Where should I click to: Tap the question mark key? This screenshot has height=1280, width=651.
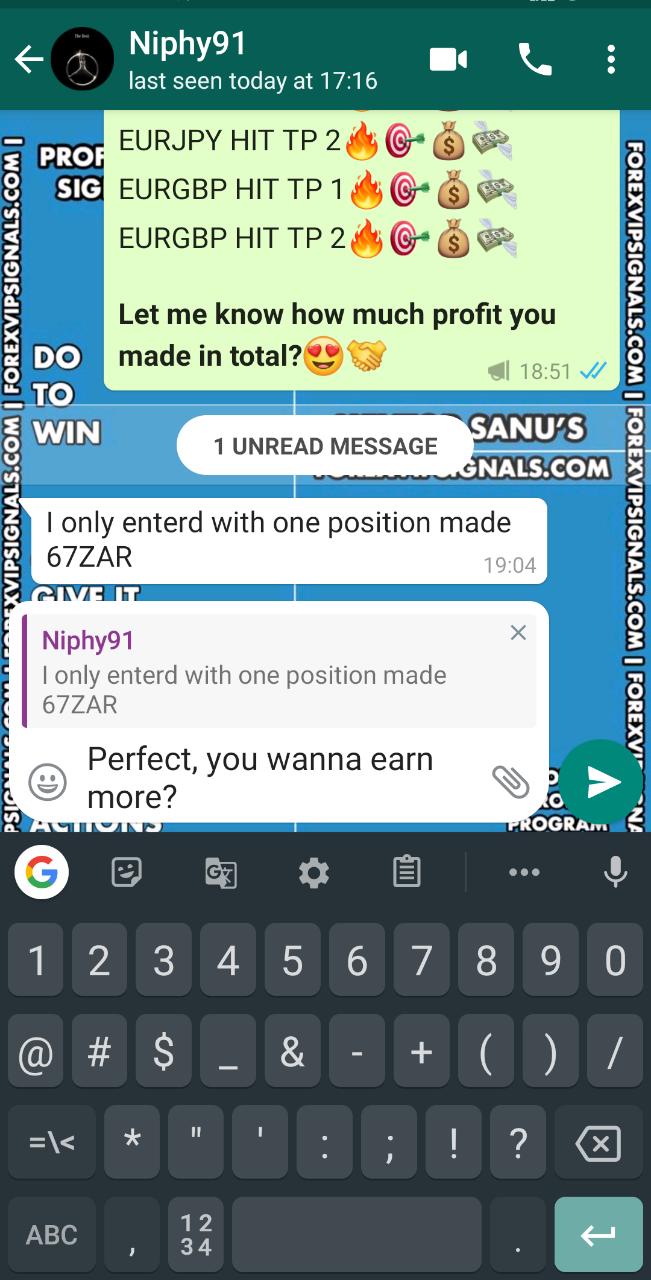pyautogui.click(x=518, y=1143)
